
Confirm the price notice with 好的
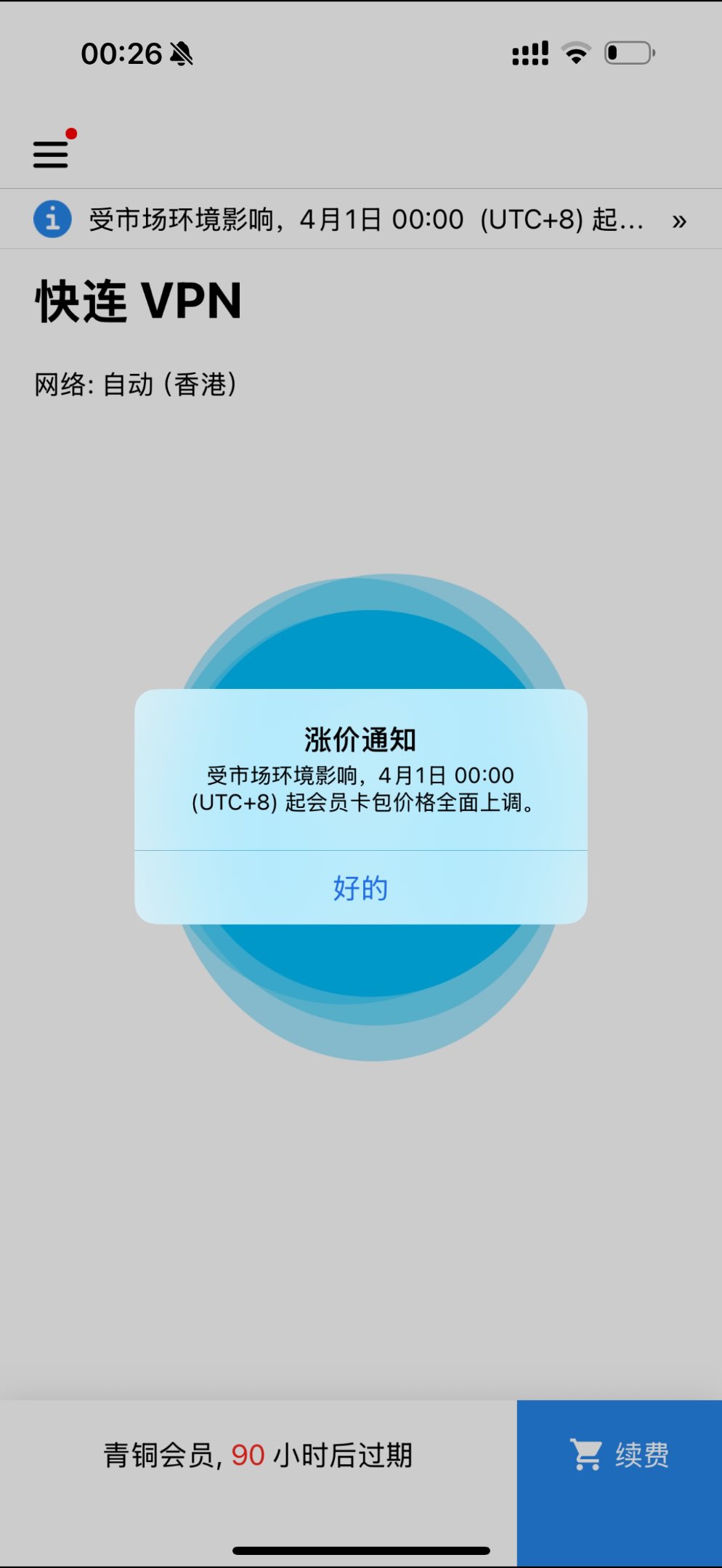[360, 887]
